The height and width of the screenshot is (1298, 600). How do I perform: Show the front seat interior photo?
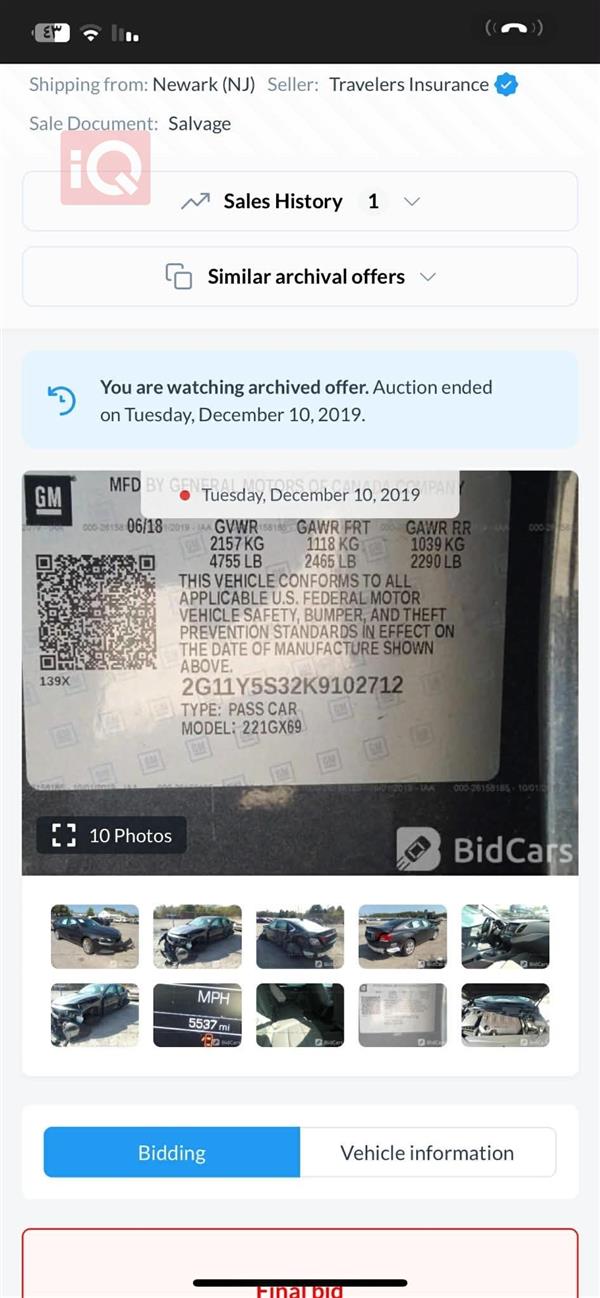505,937
